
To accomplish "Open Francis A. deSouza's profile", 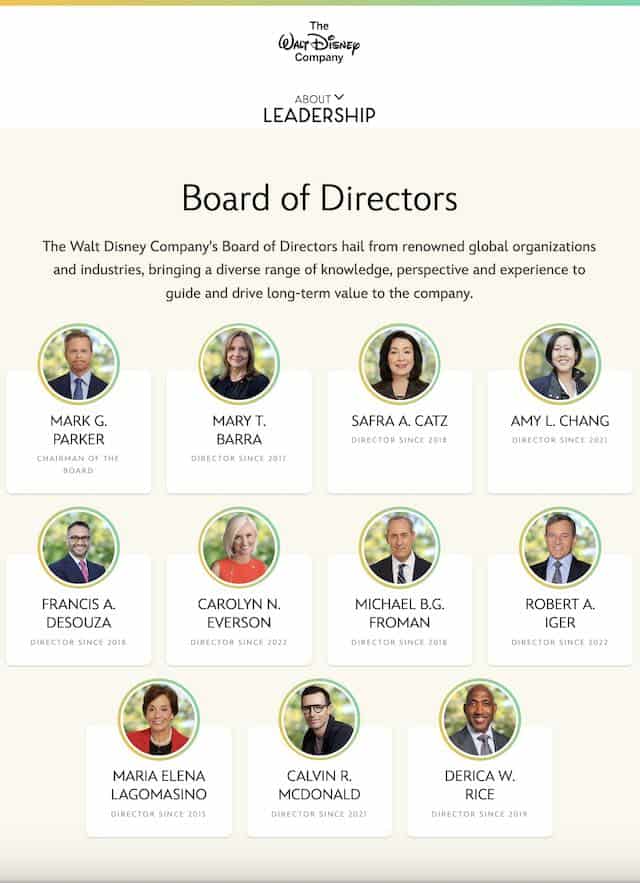I will pos(79,613).
